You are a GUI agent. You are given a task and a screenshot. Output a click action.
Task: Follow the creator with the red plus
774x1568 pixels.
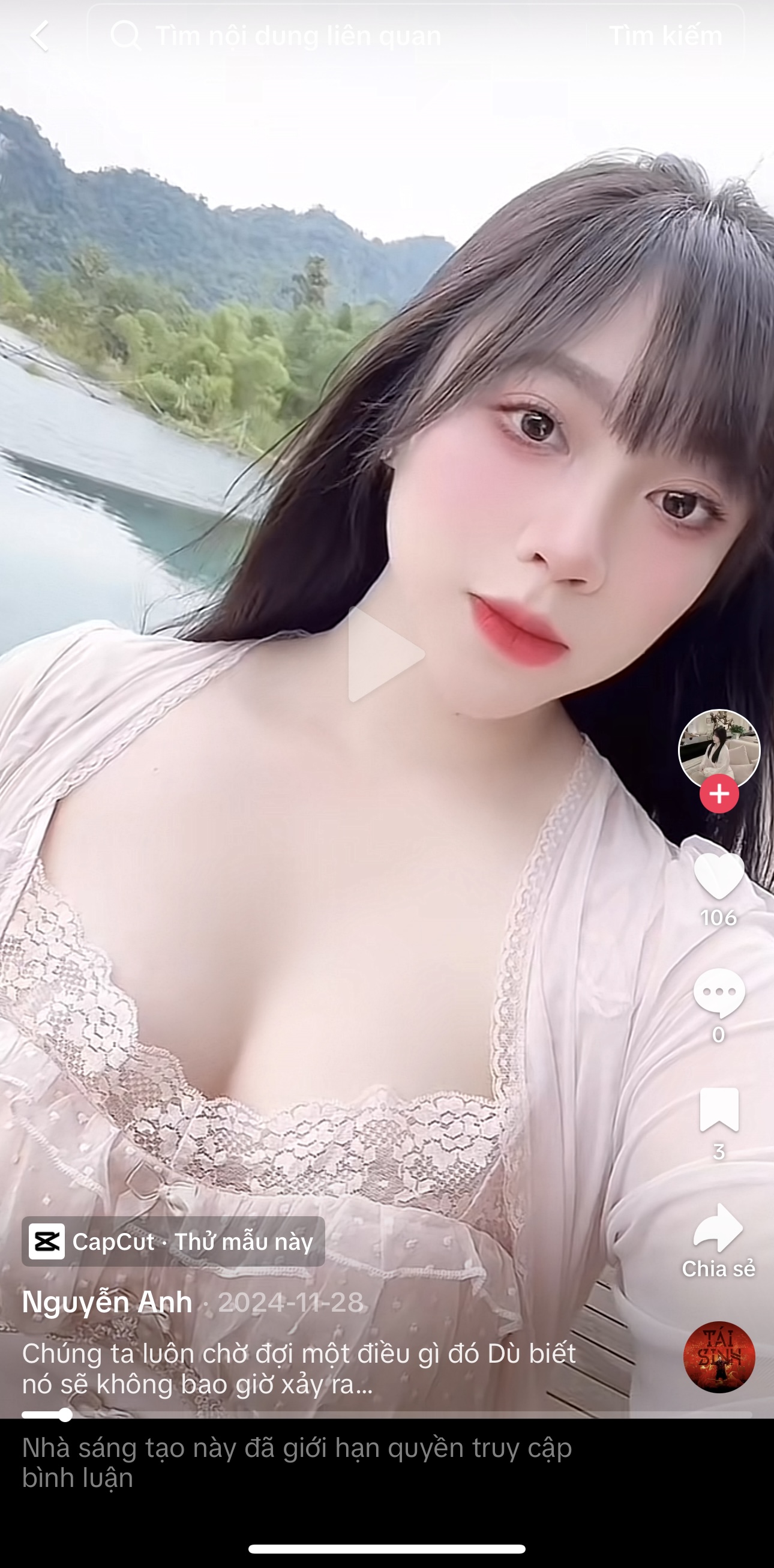coord(719,794)
